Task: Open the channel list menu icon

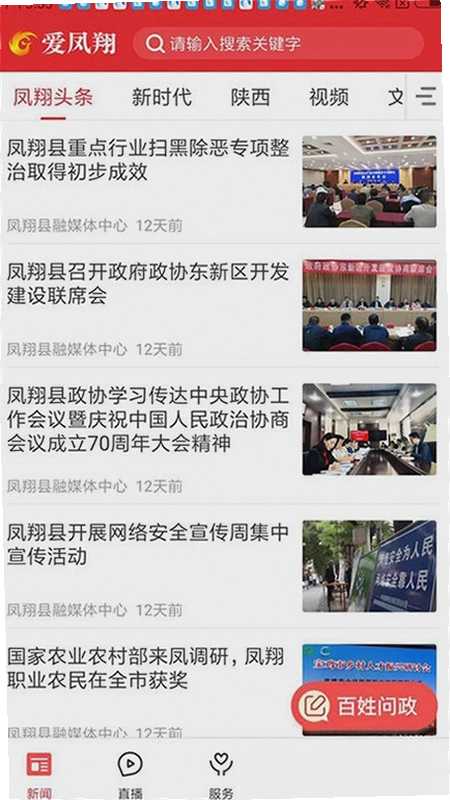Action: click(426, 96)
